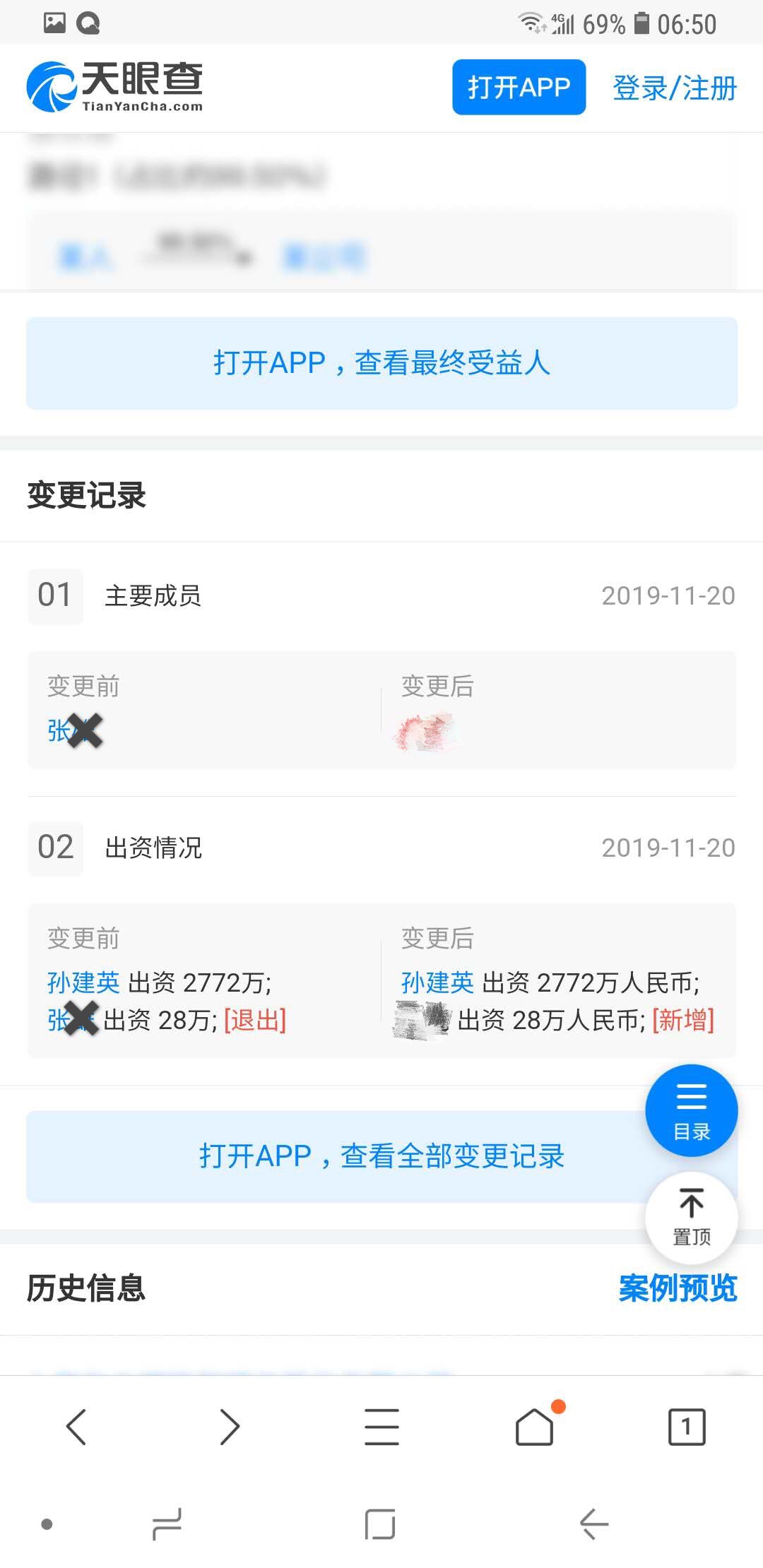Tap 打开APP，查看最终受益人 banner

pos(381,363)
